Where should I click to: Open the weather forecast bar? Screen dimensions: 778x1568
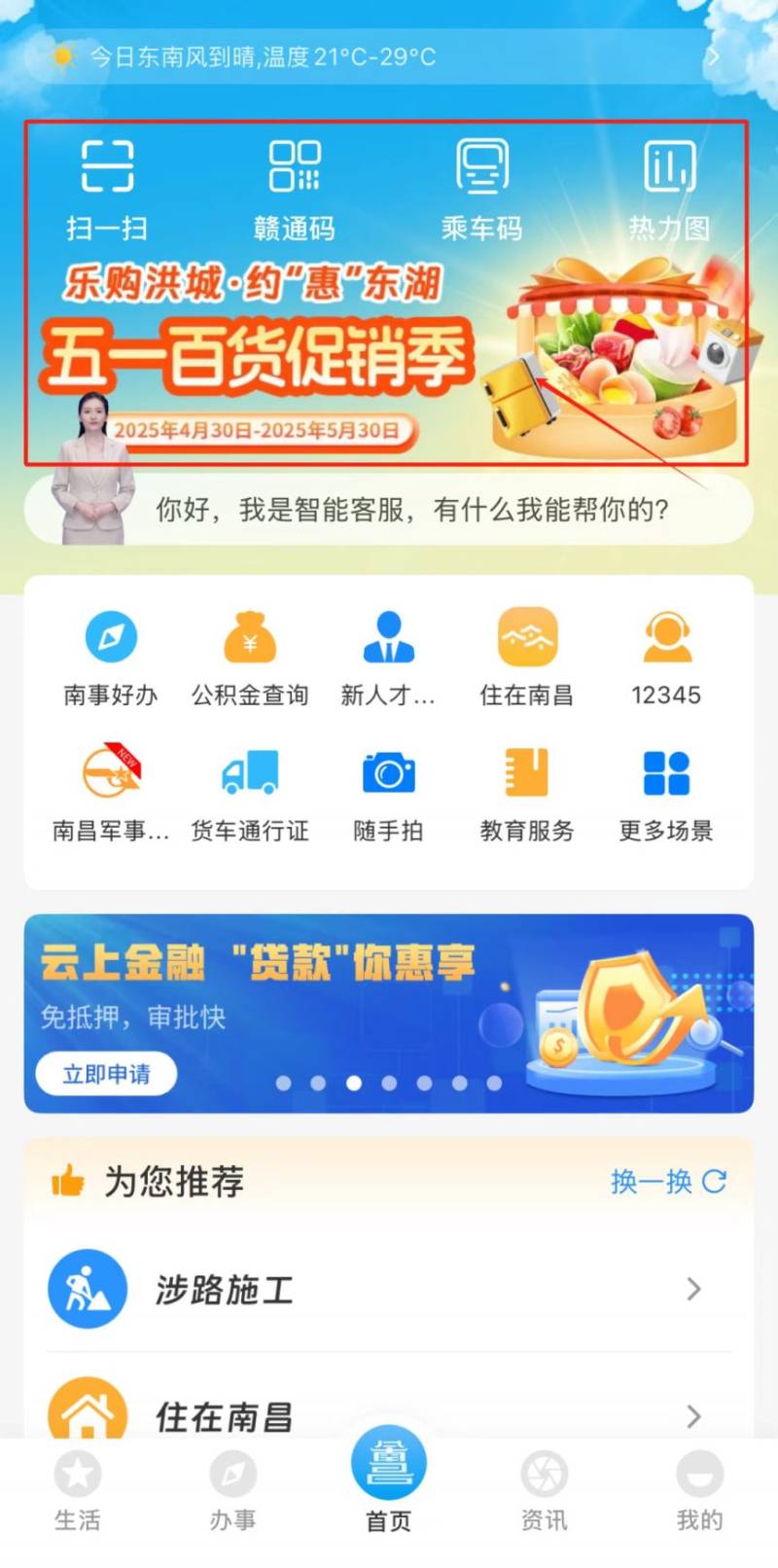[389, 56]
